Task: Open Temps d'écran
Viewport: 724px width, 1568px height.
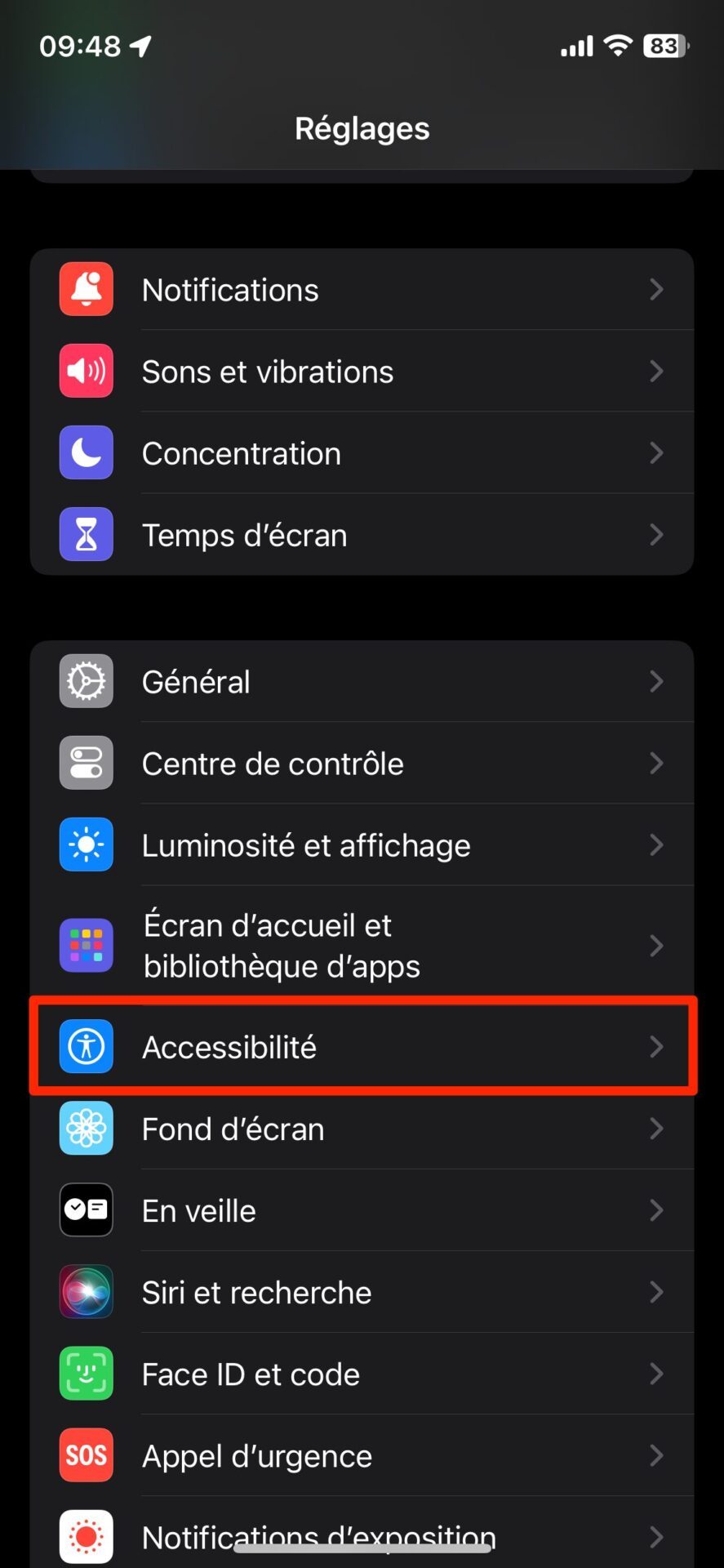Action: [x=362, y=535]
